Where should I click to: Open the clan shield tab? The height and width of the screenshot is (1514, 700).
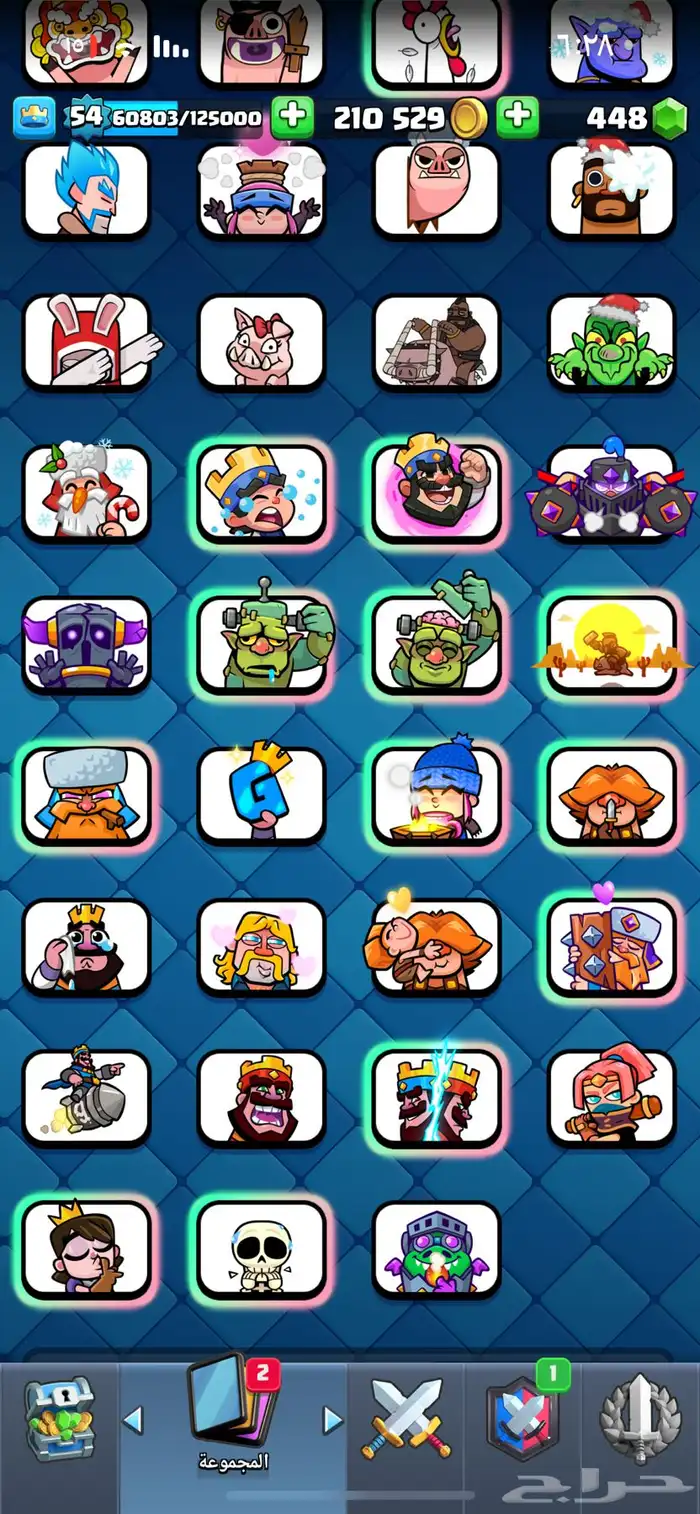523,1421
